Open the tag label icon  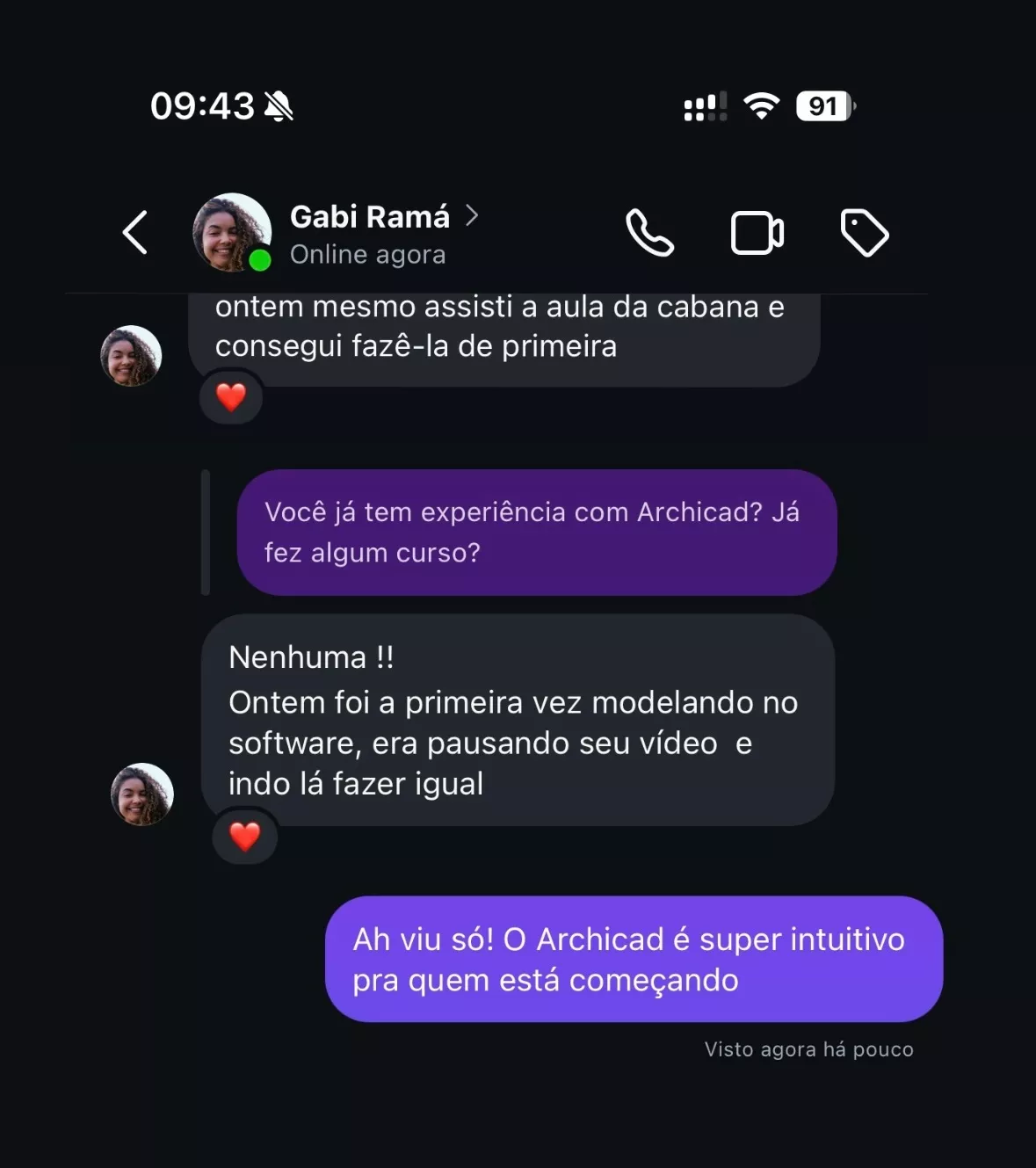(865, 233)
